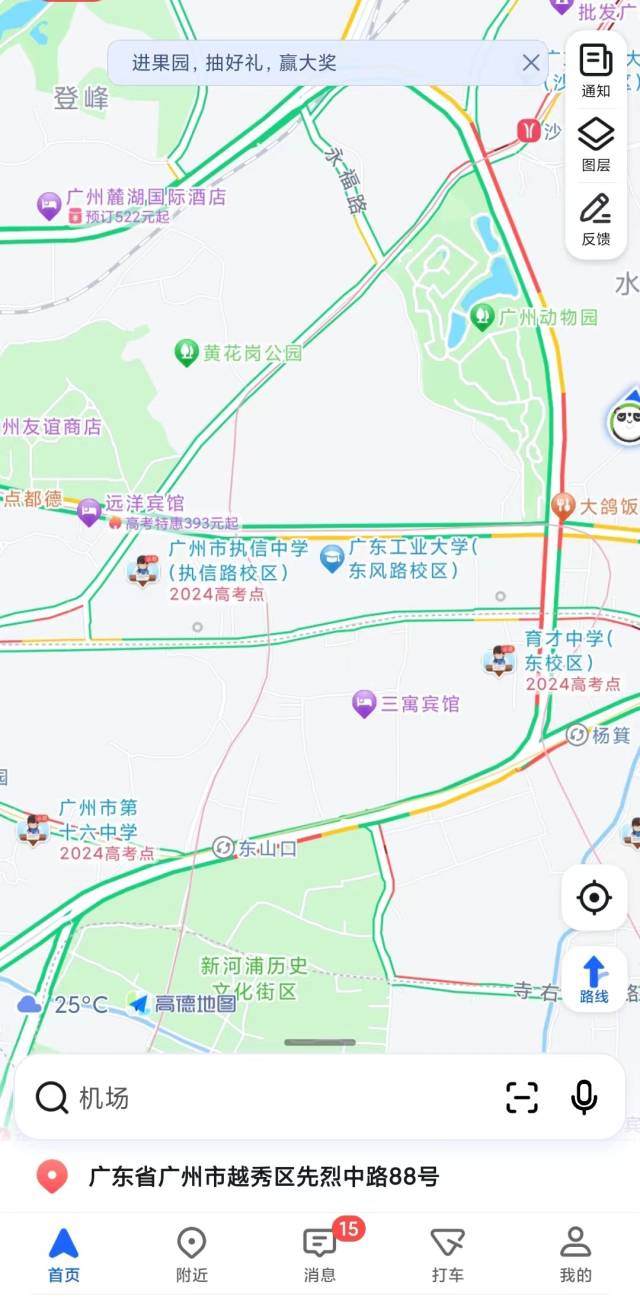Open address 广东省广州市越秀区先烈中路88号
This screenshot has width=640, height=1308.
point(320,1176)
